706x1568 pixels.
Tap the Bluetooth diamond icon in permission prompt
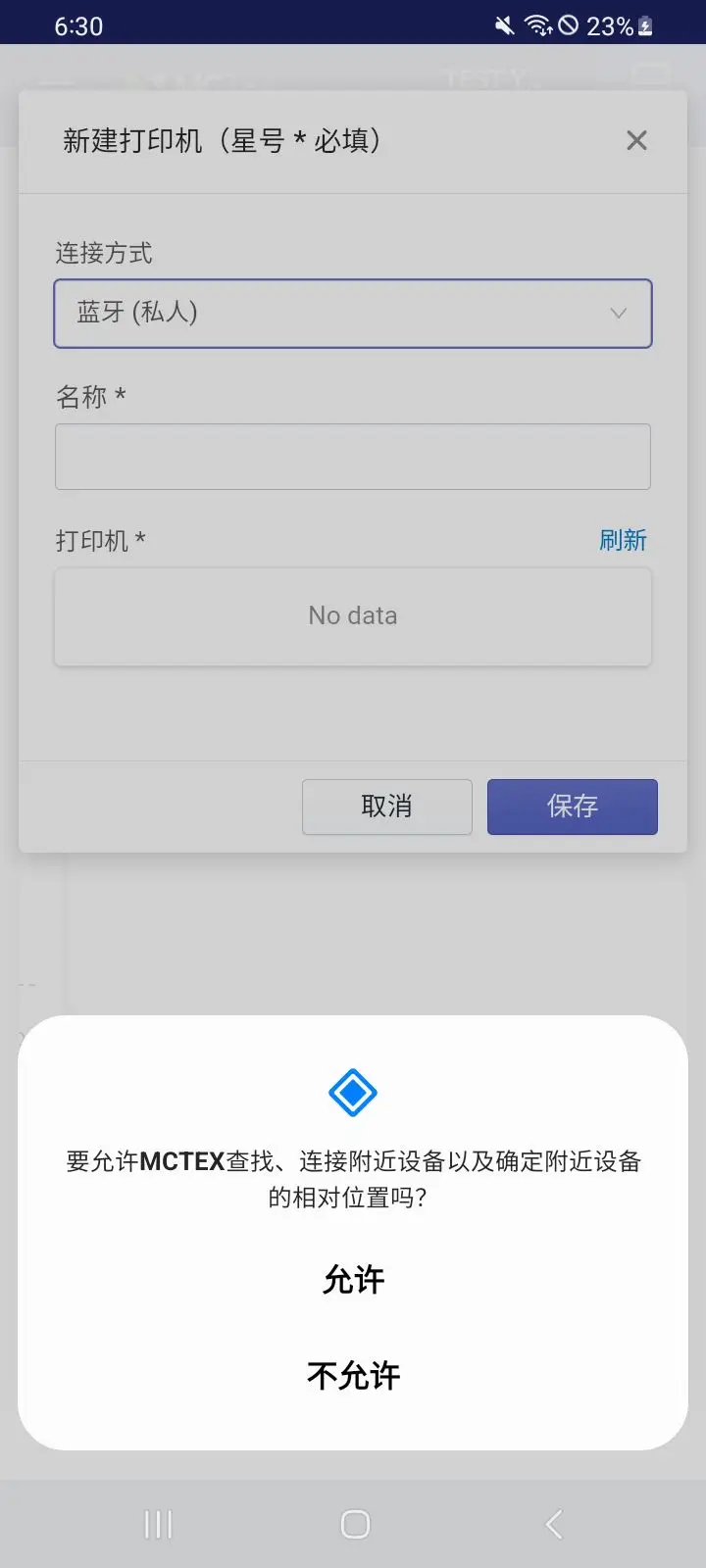[x=353, y=1092]
